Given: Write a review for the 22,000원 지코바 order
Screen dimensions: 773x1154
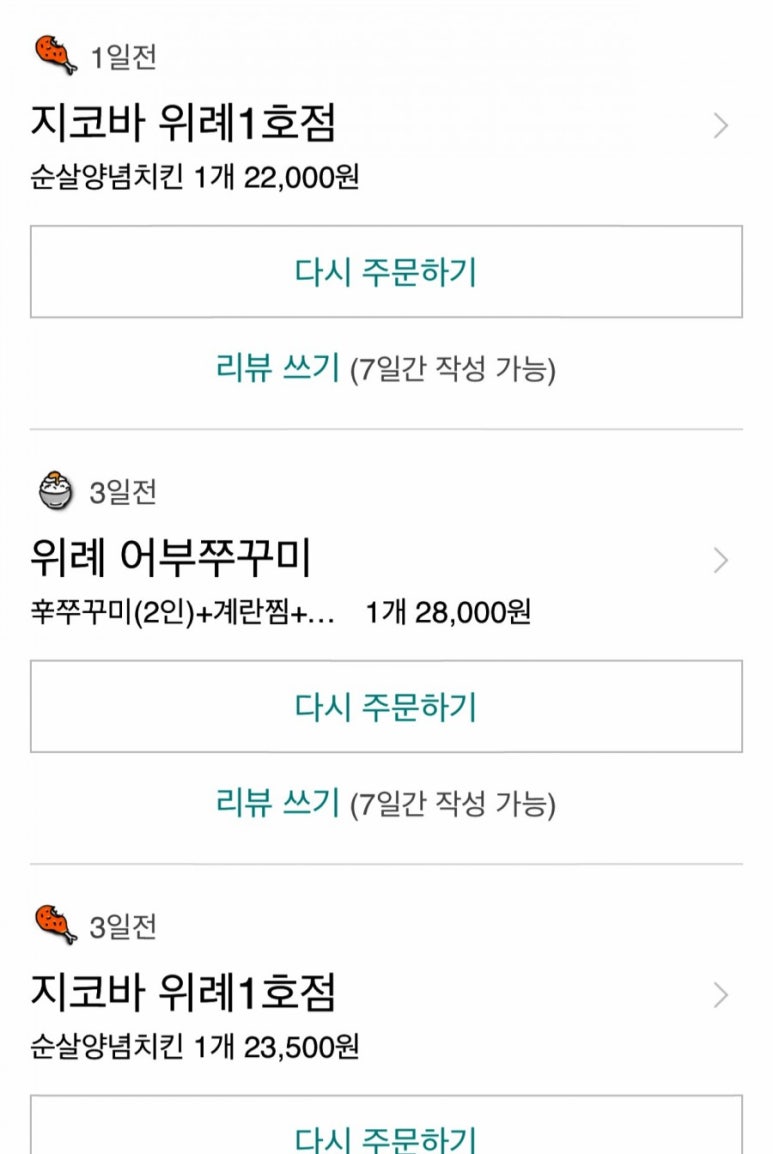Looking at the screenshot, I should click(279, 368).
